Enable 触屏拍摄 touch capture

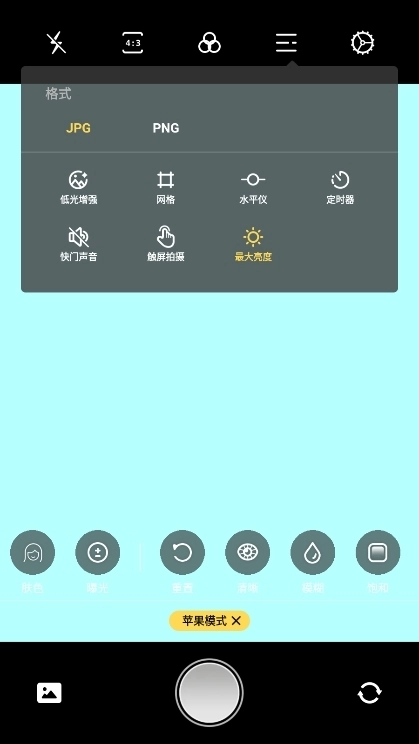pos(166,245)
